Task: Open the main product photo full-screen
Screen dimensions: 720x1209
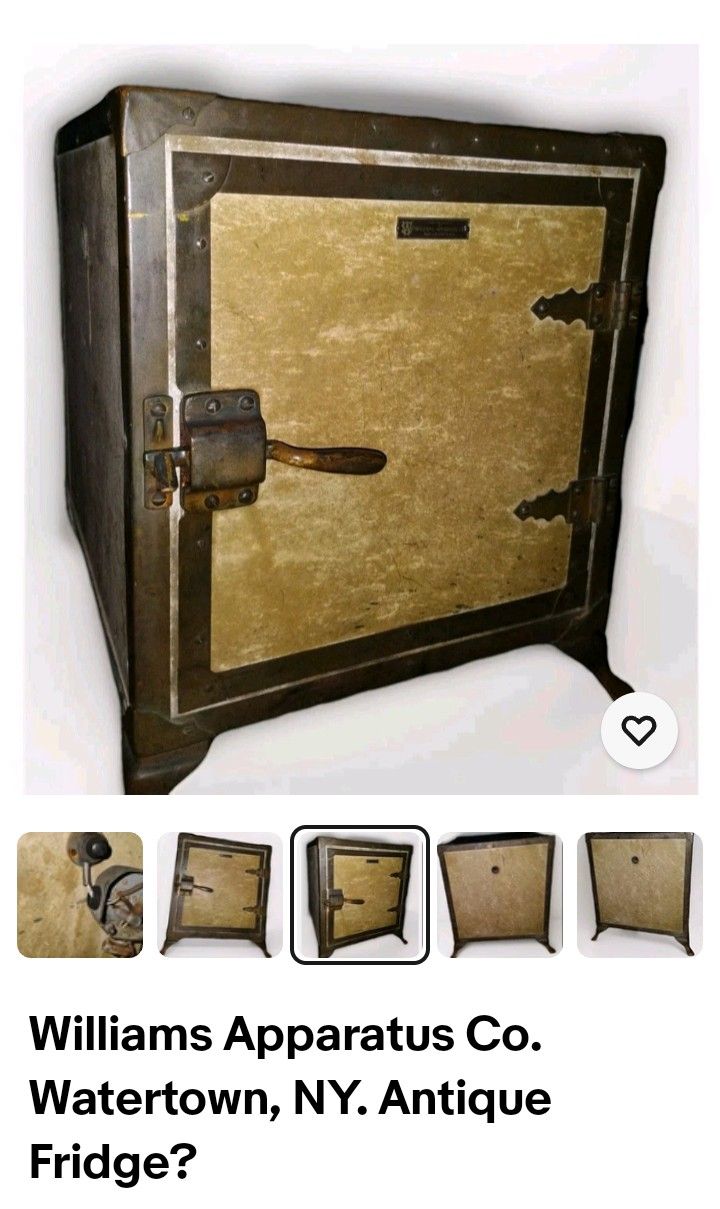Action: [360, 420]
